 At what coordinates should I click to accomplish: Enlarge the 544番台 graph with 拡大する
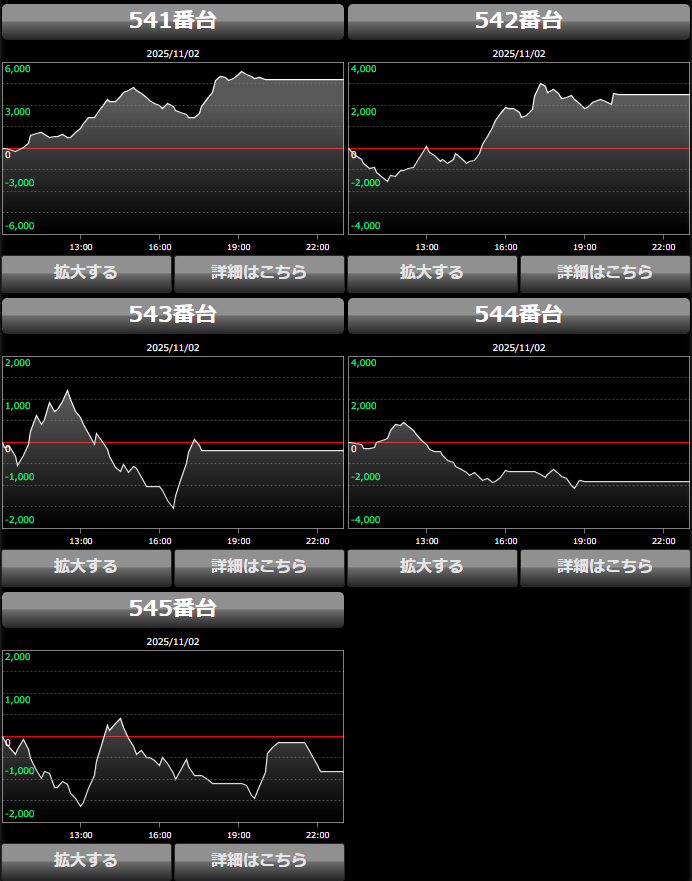pos(432,566)
